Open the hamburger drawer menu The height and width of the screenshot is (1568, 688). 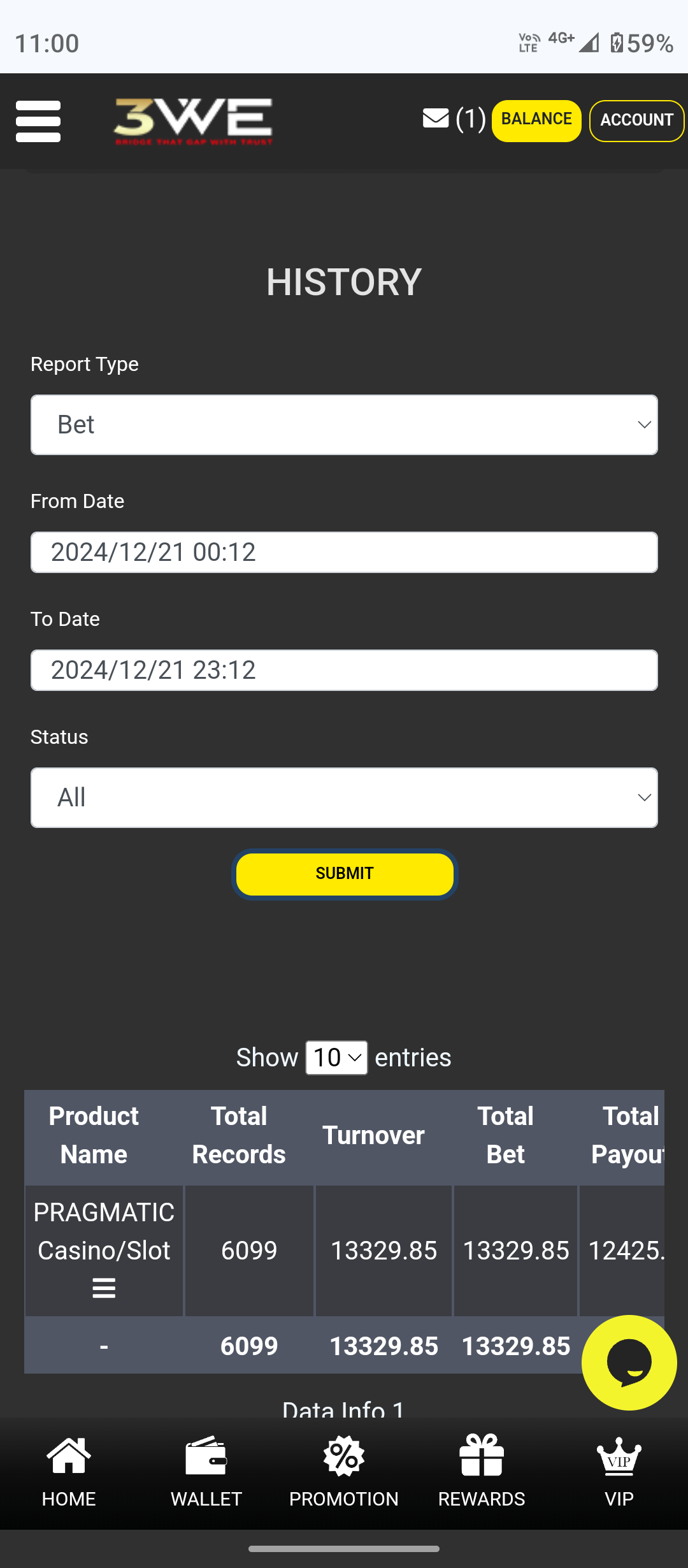[x=38, y=121]
